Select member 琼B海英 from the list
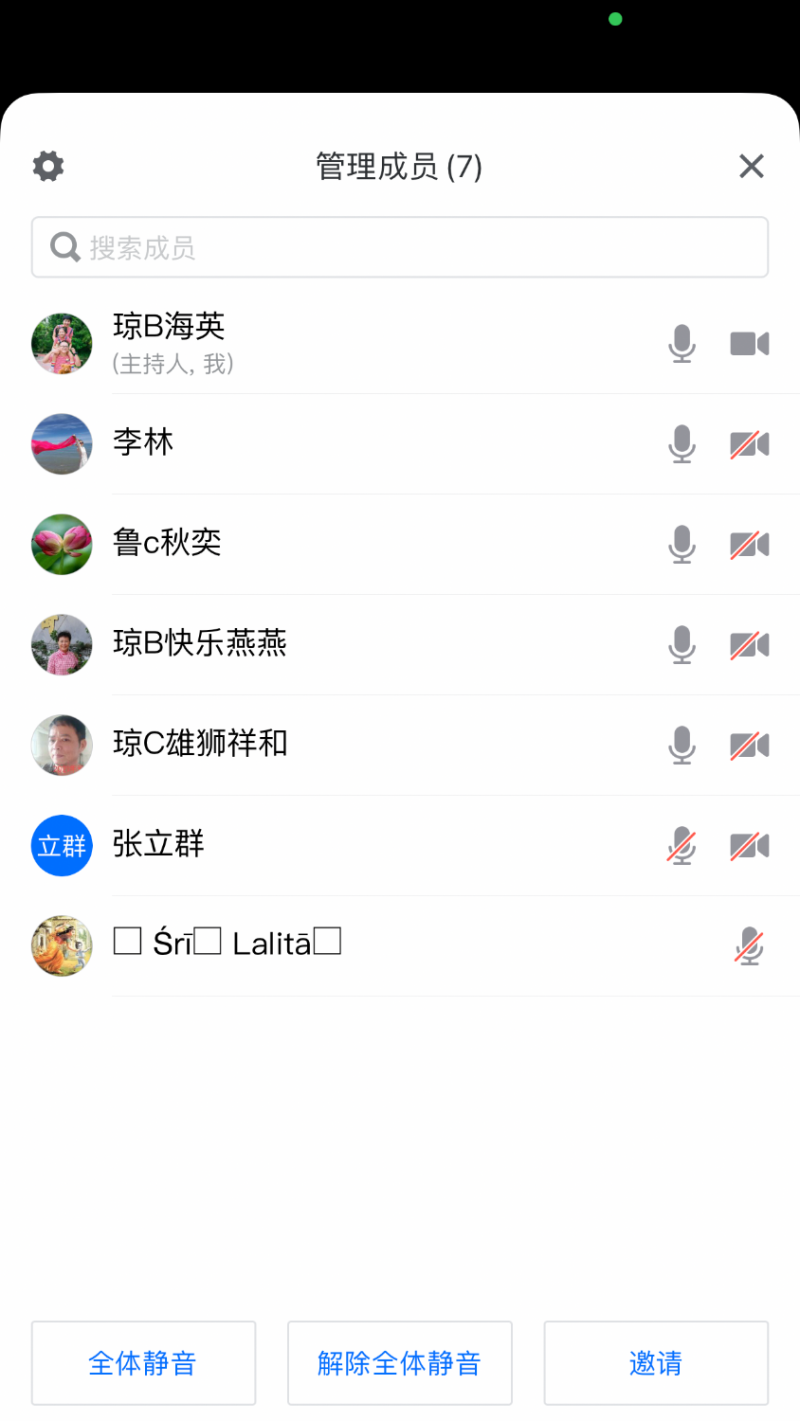This screenshot has height=1421, width=800. tap(300, 344)
